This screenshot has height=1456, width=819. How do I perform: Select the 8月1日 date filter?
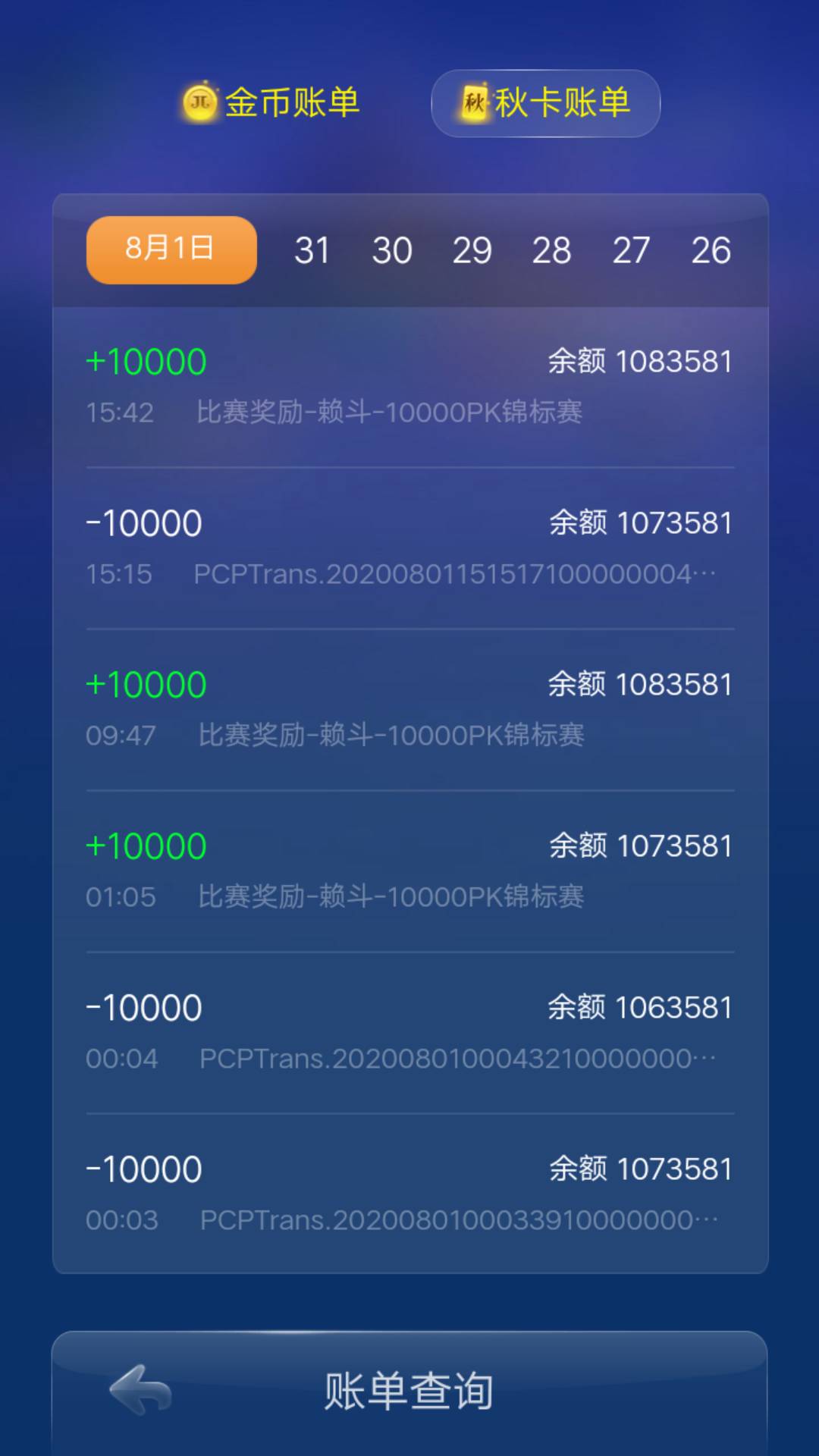click(170, 249)
